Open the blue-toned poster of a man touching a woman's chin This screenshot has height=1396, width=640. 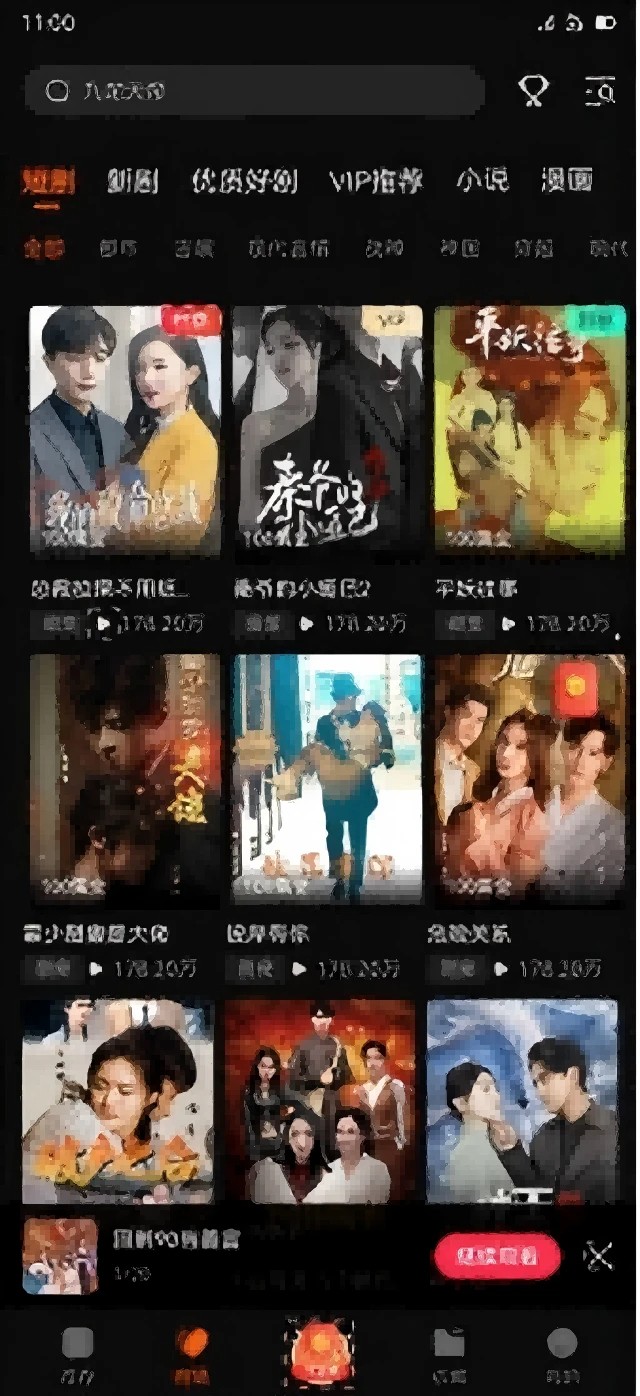coord(522,1100)
